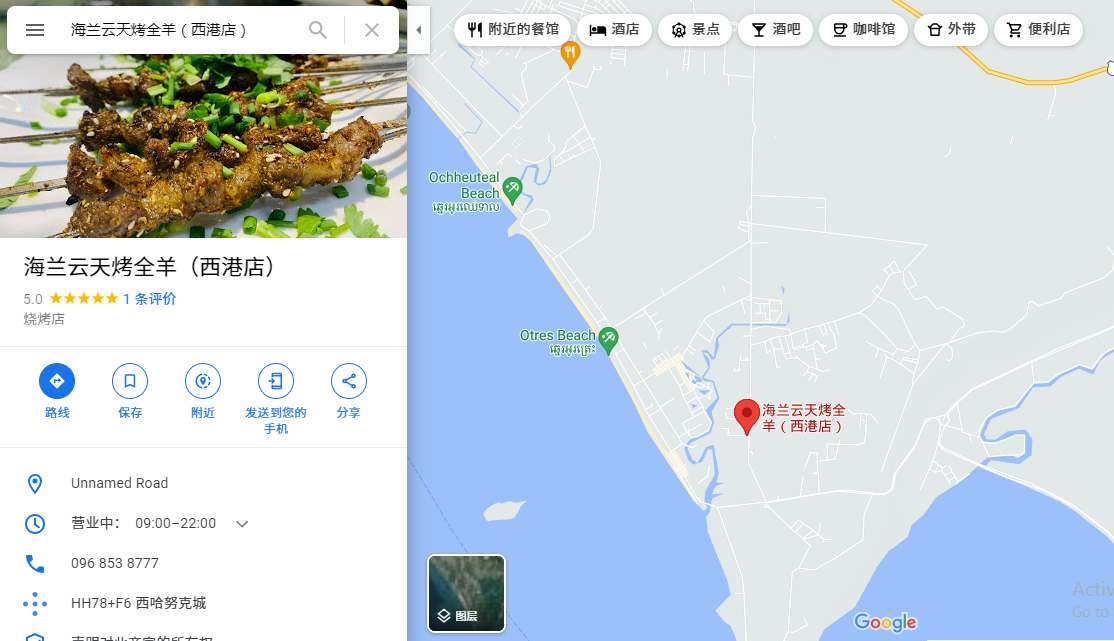Select the 景点 chip
The height and width of the screenshot is (641, 1114).
click(695, 30)
